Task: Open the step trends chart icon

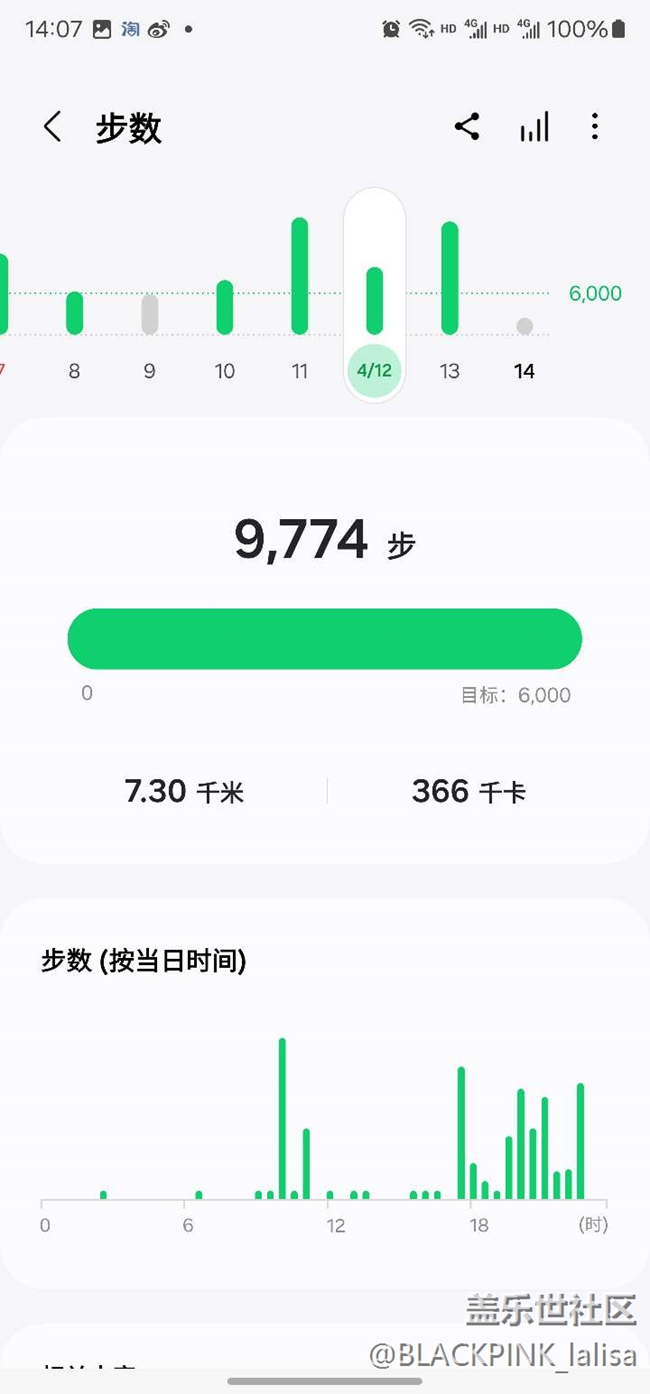Action: tap(534, 127)
